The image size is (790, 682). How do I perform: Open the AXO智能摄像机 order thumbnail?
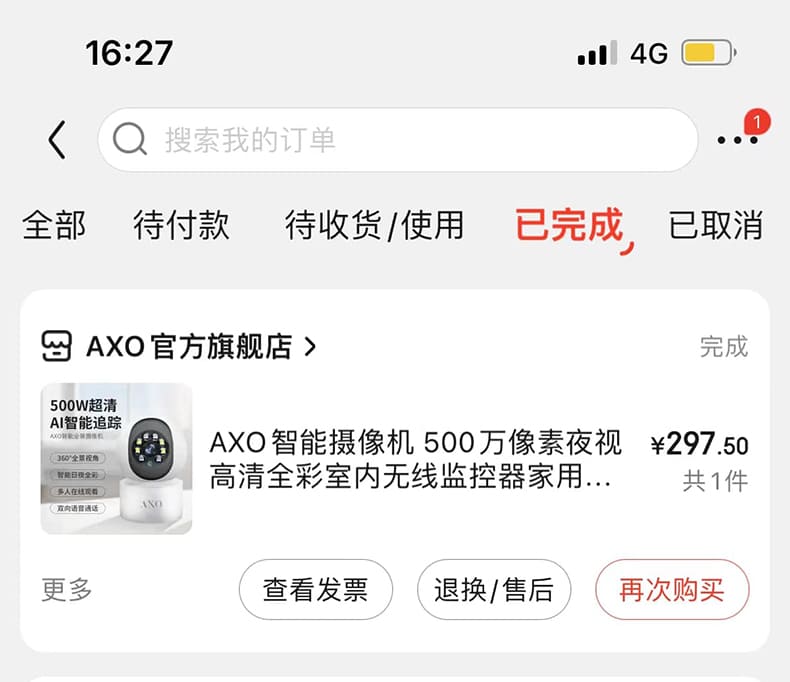point(116,459)
